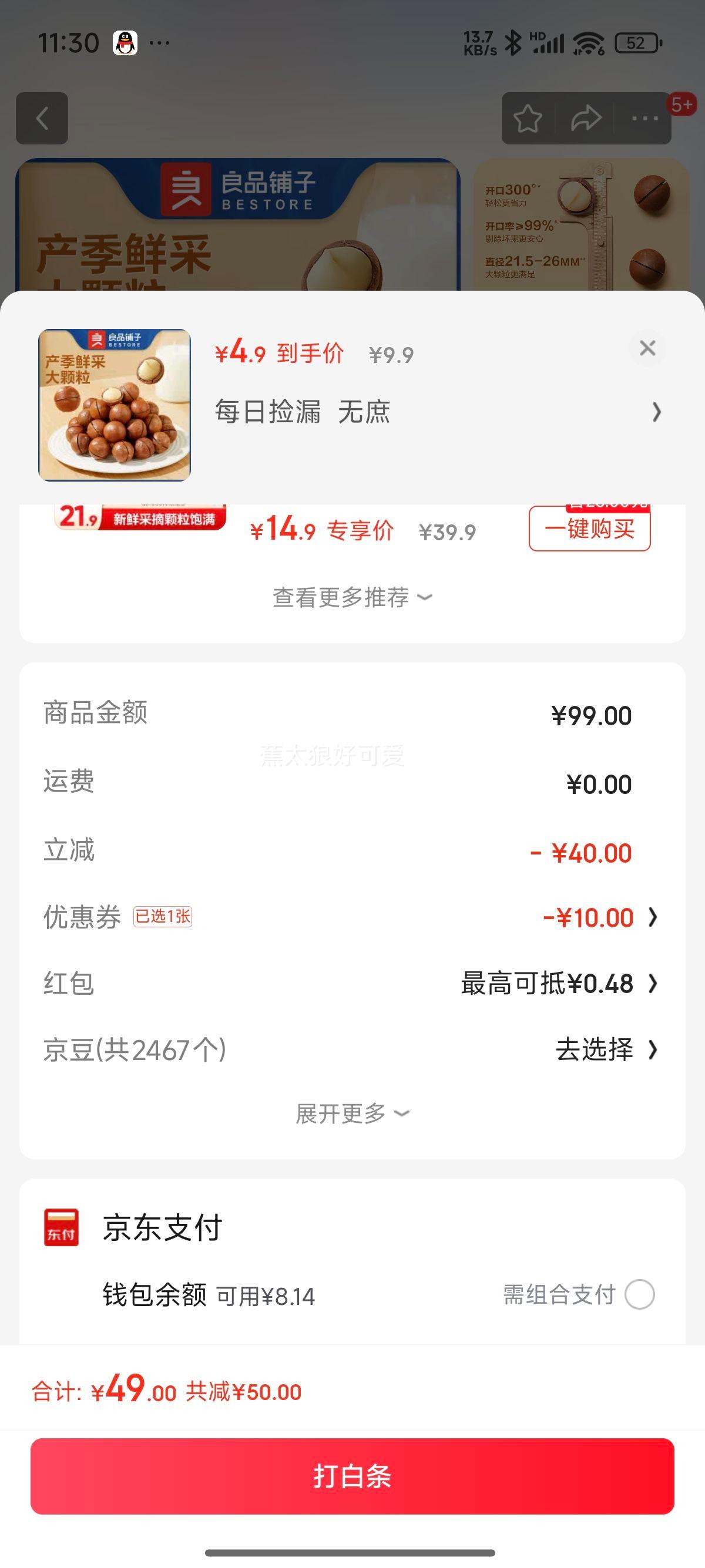This screenshot has height=1568, width=705.
Task: Share this product
Action: click(586, 118)
